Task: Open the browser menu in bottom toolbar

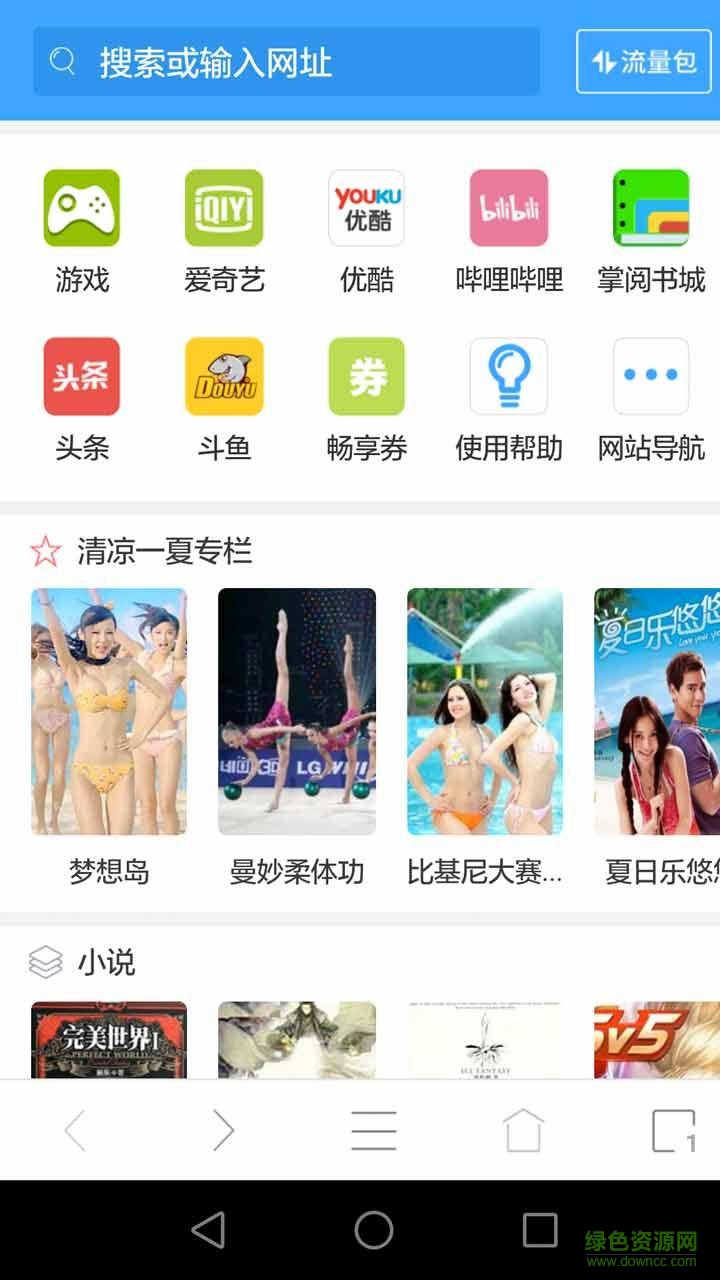Action: coord(371,1128)
